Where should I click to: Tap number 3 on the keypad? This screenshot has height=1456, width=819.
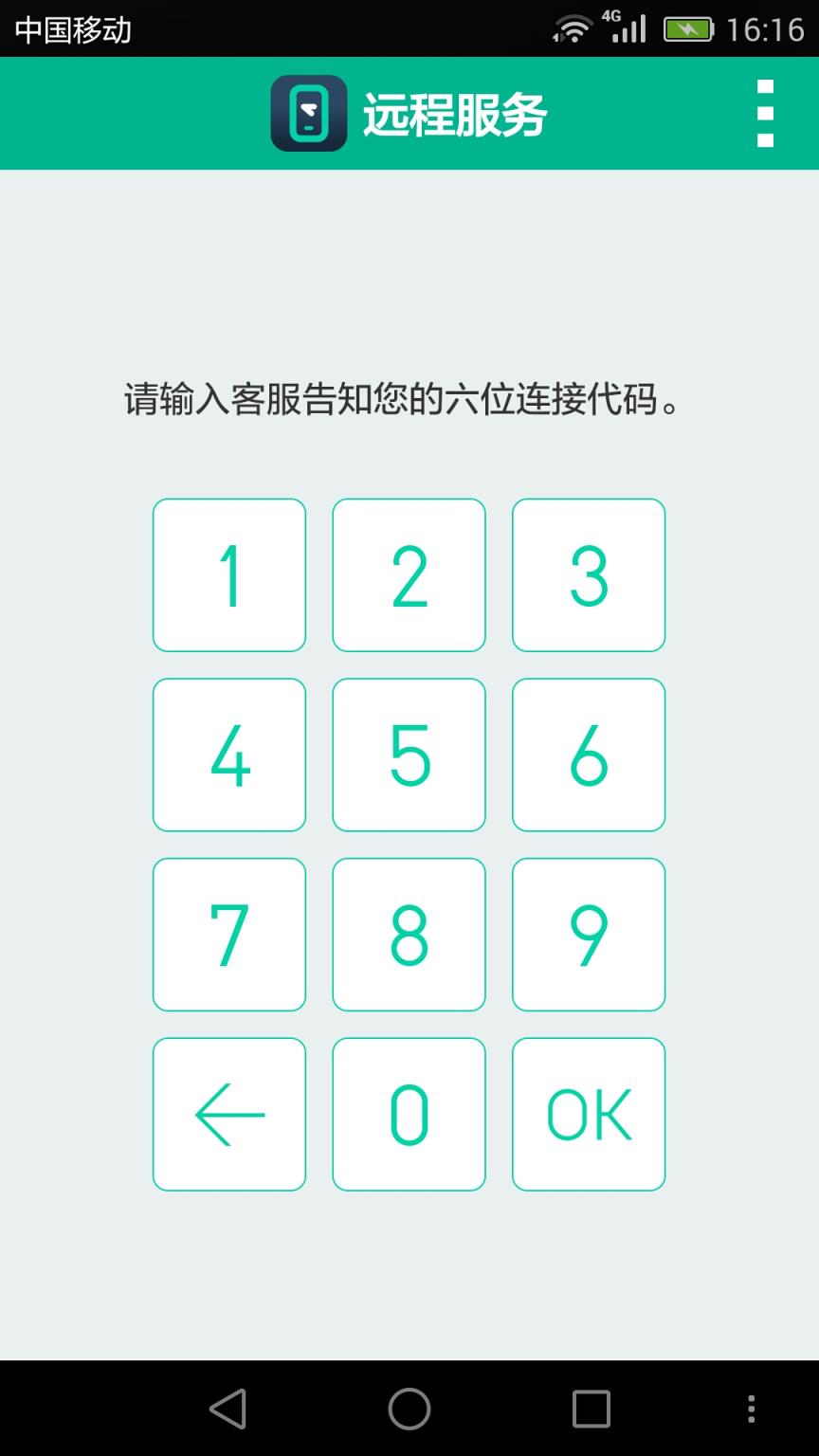point(588,574)
